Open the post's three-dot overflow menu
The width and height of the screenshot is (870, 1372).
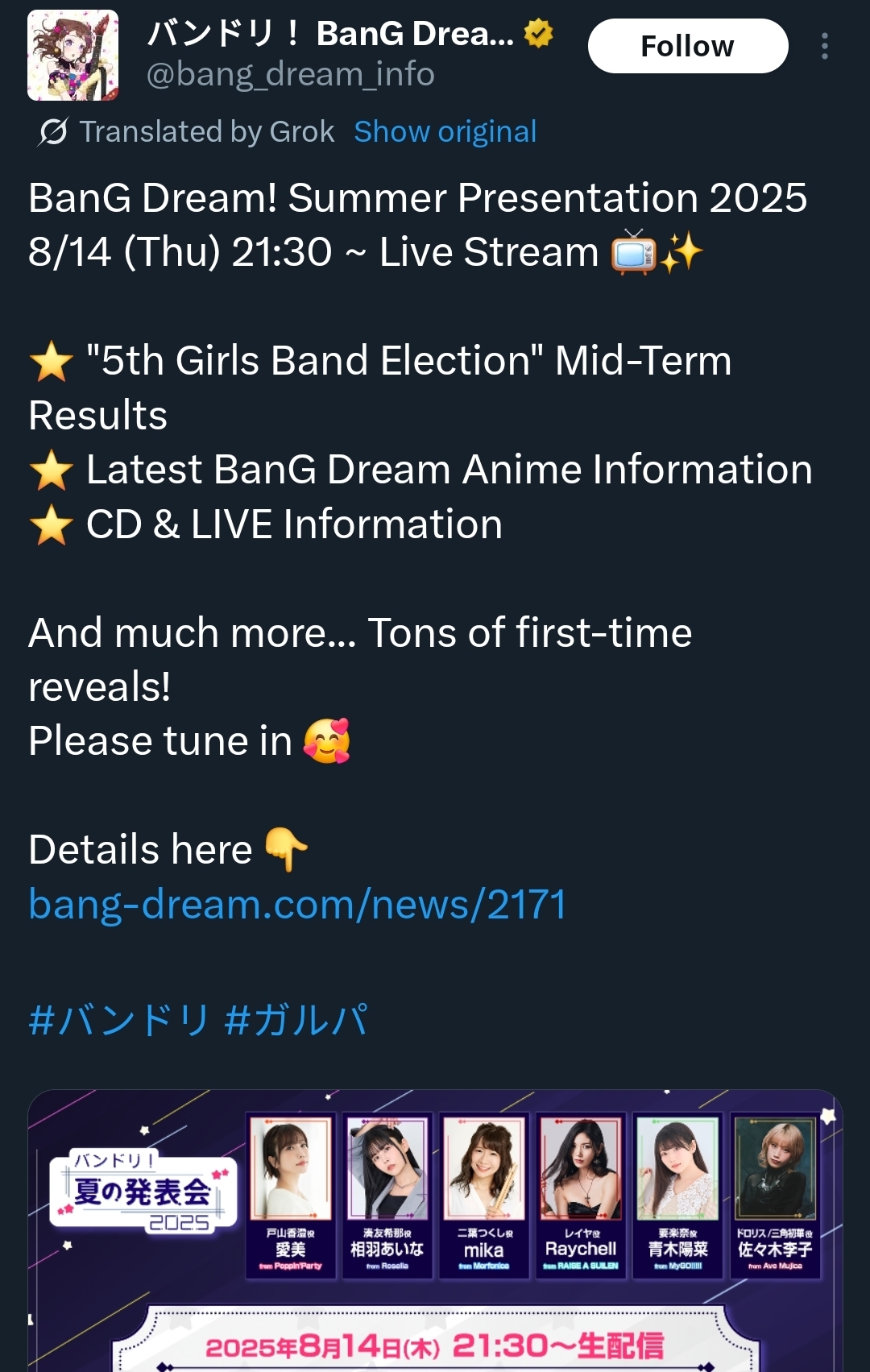point(824,47)
